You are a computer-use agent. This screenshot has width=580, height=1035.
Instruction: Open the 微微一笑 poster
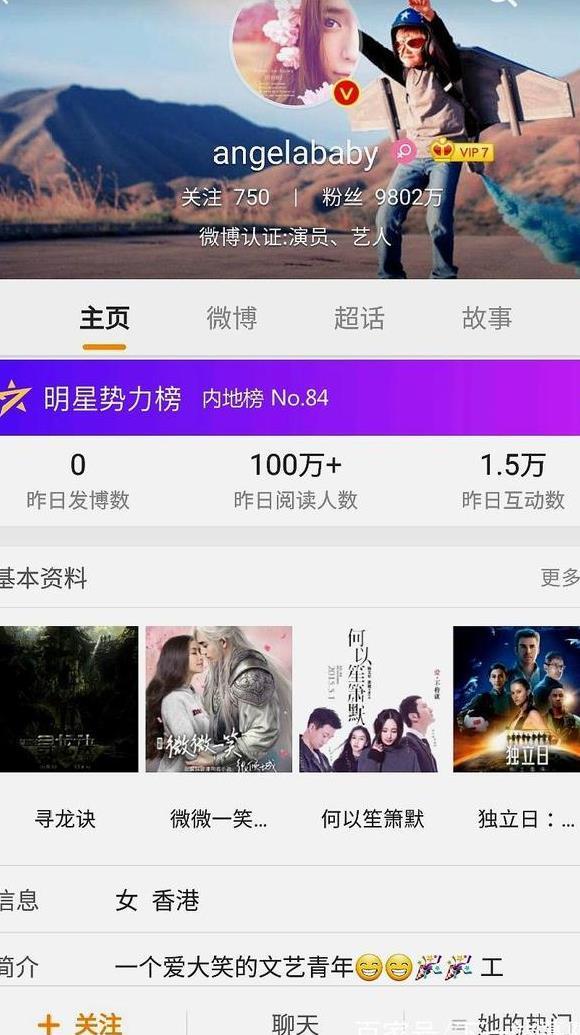(x=218, y=699)
